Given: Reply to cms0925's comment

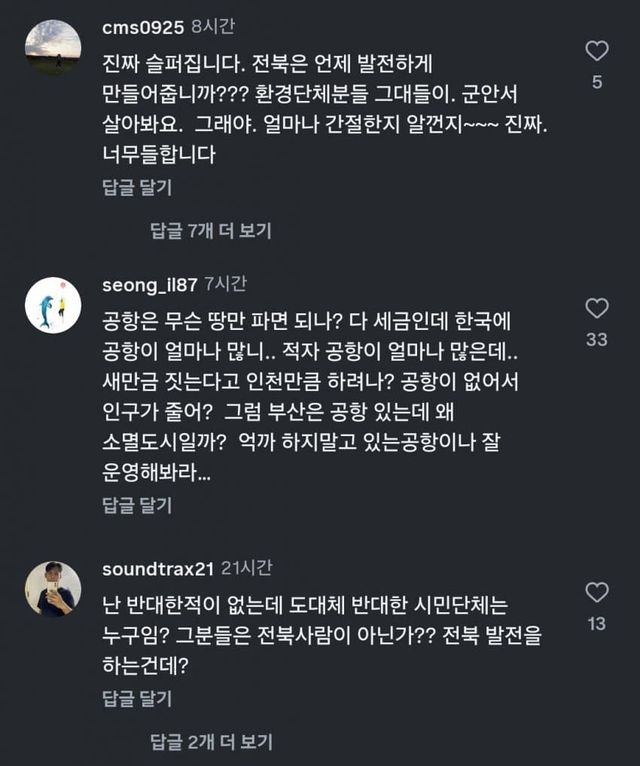Looking at the screenshot, I should [137, 187].
